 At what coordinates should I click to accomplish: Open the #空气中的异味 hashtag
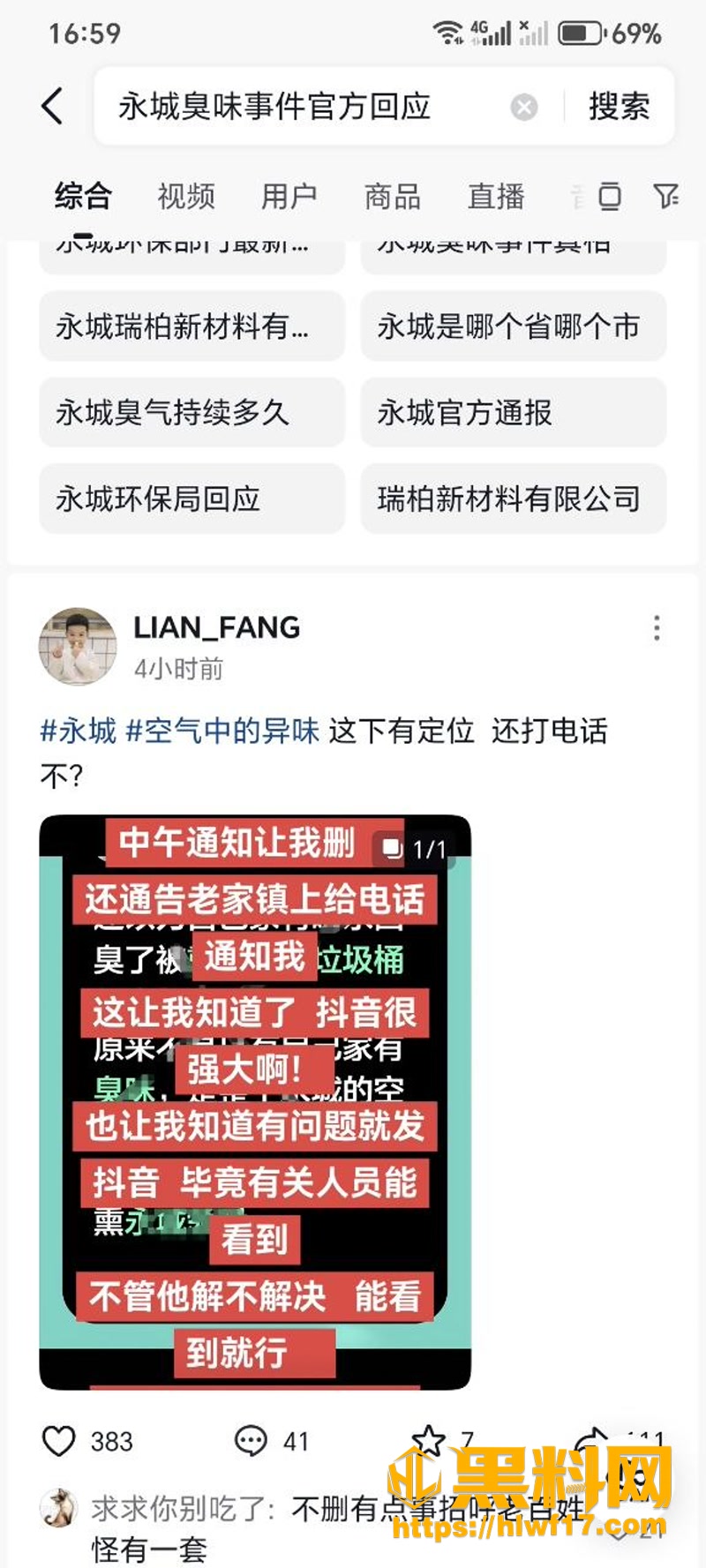pyautogui.click(x=222, y=731)
